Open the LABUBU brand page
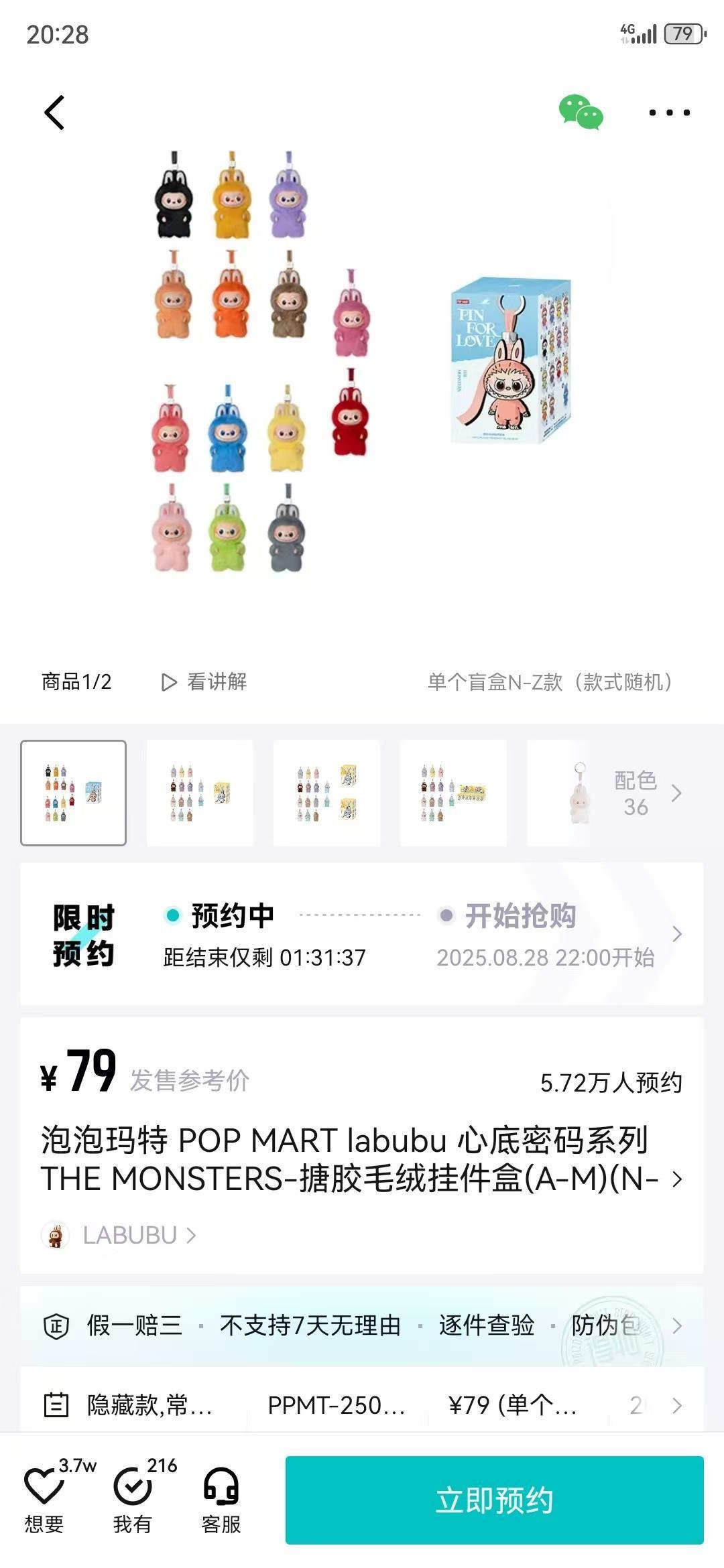The width and height of the screenshot is (724, 1568). coord(129,1235)
